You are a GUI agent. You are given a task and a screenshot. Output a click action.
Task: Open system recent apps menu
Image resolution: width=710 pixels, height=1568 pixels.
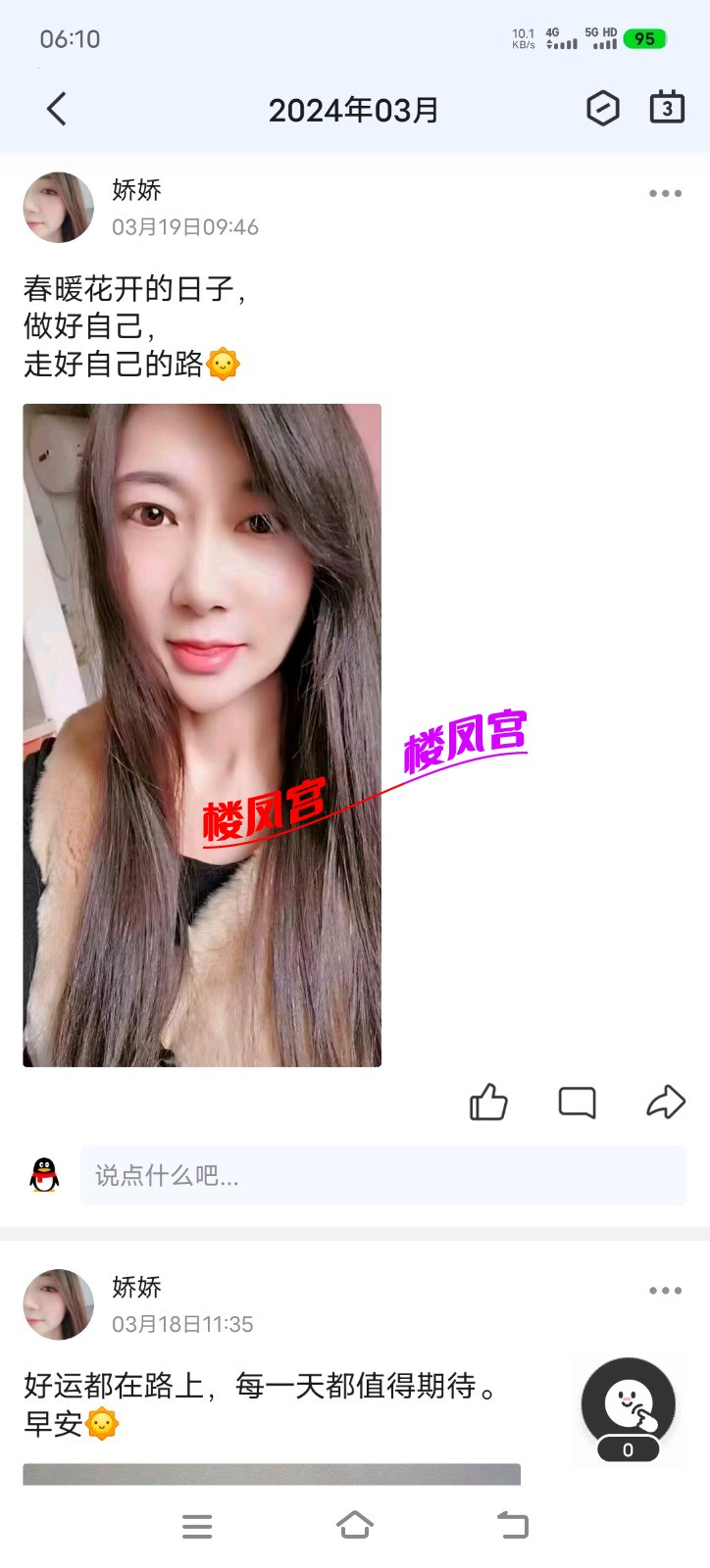point(197,1526)
